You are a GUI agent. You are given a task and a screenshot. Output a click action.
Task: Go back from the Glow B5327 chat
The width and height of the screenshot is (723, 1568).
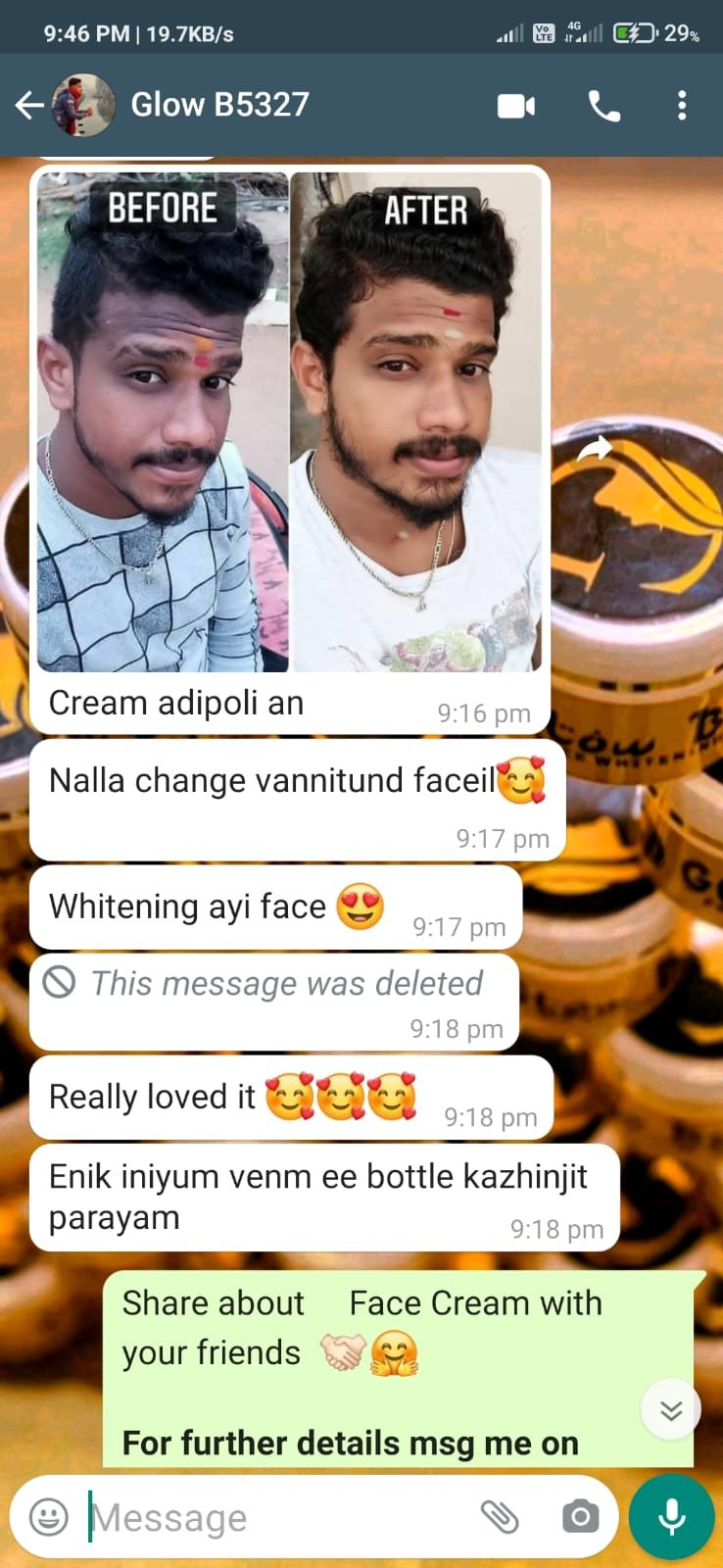point(29,105)
